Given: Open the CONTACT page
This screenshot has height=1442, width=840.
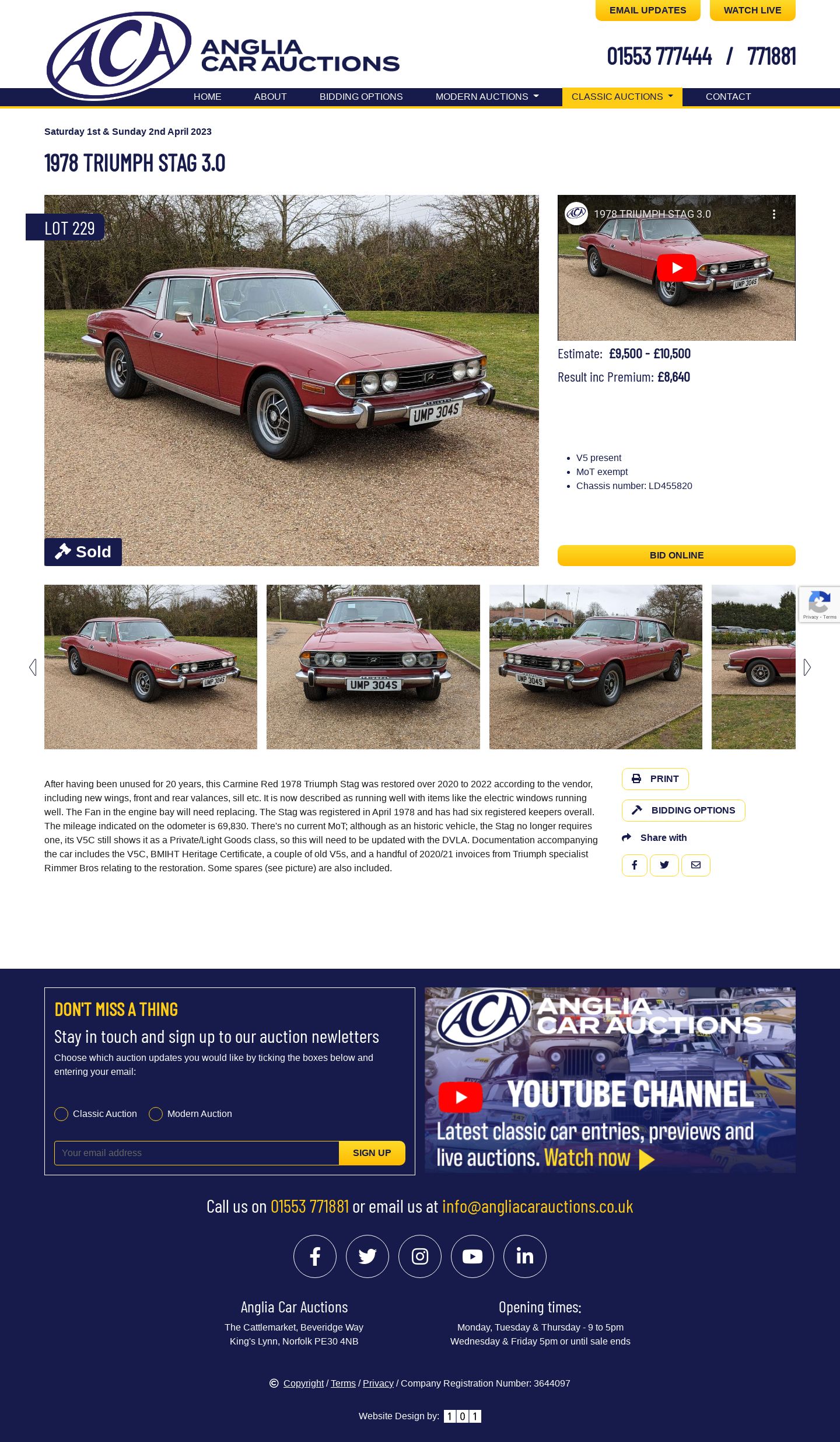Looking at the screenshot, I should [x=728, y=97].
